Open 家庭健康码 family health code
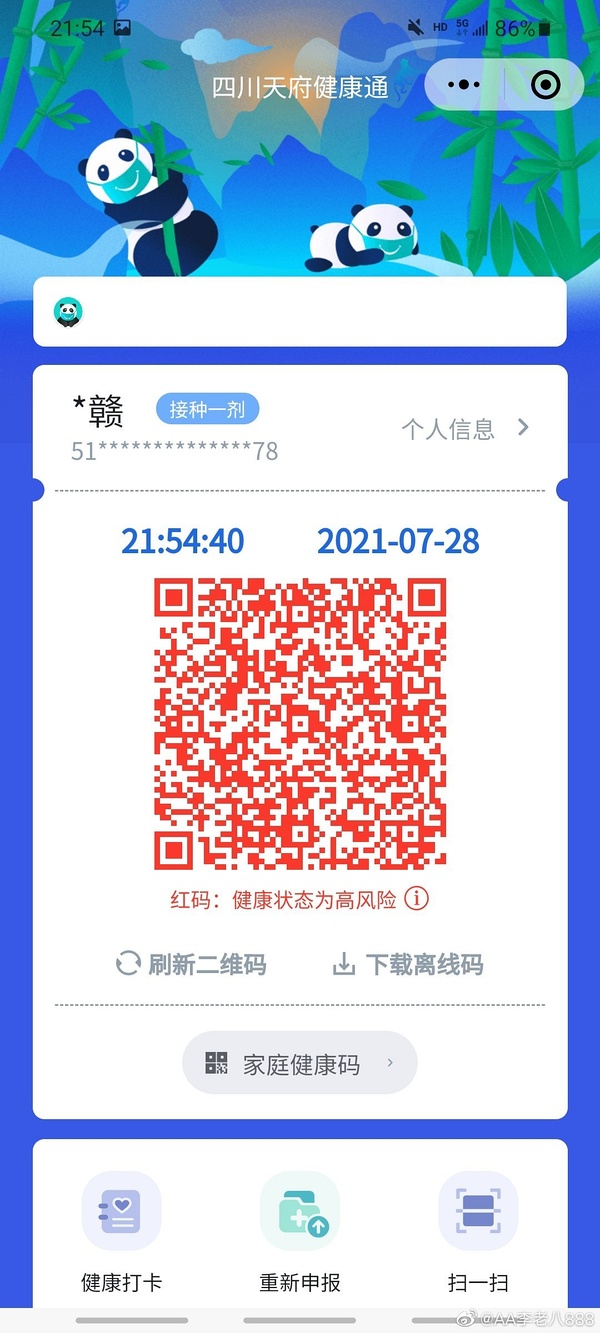600x1333 pixels. pos(300,1063)
